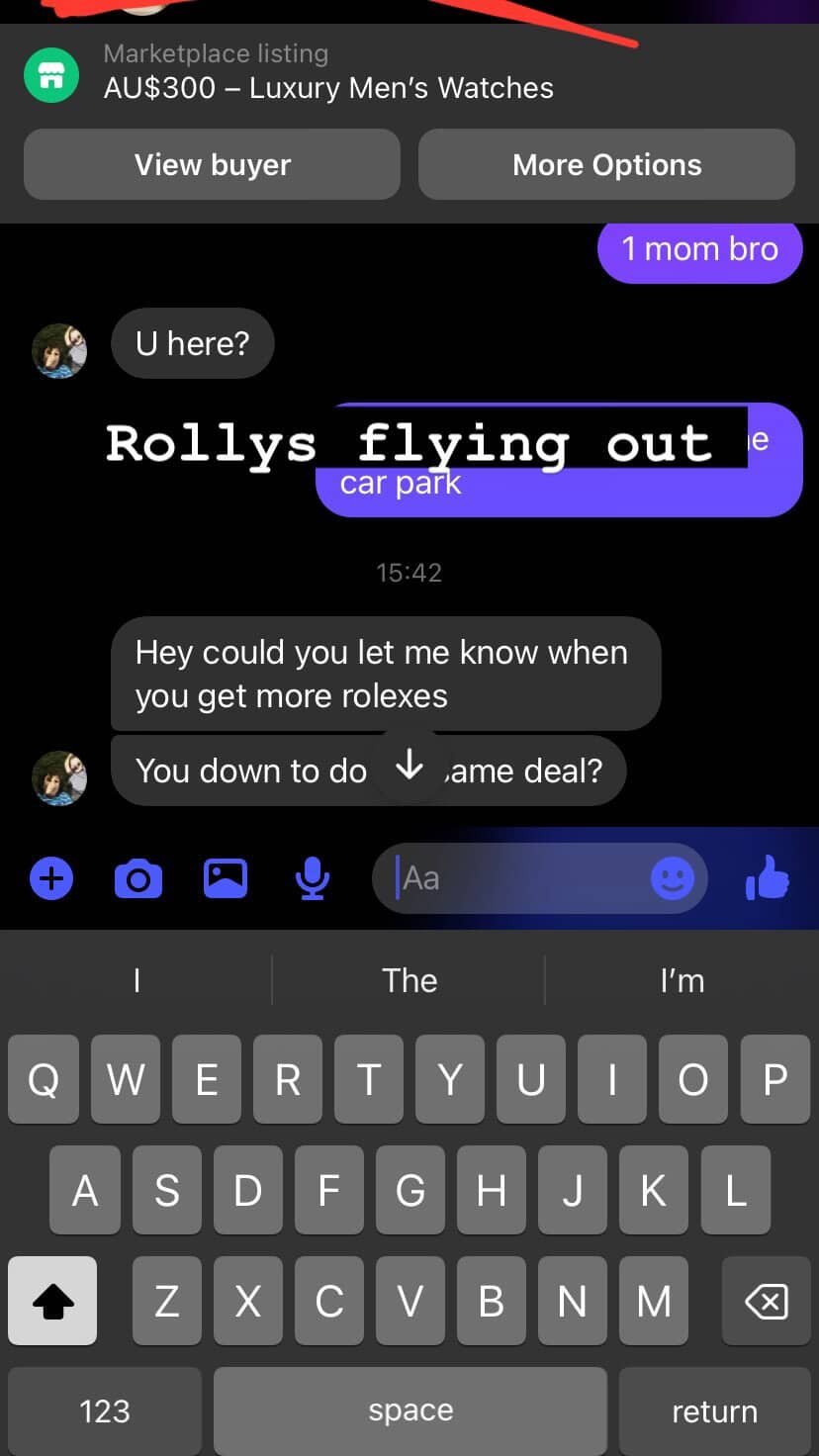The image size is (819, 1456).
Task: Record a voice message with the microphone
Action: point(313,877)
